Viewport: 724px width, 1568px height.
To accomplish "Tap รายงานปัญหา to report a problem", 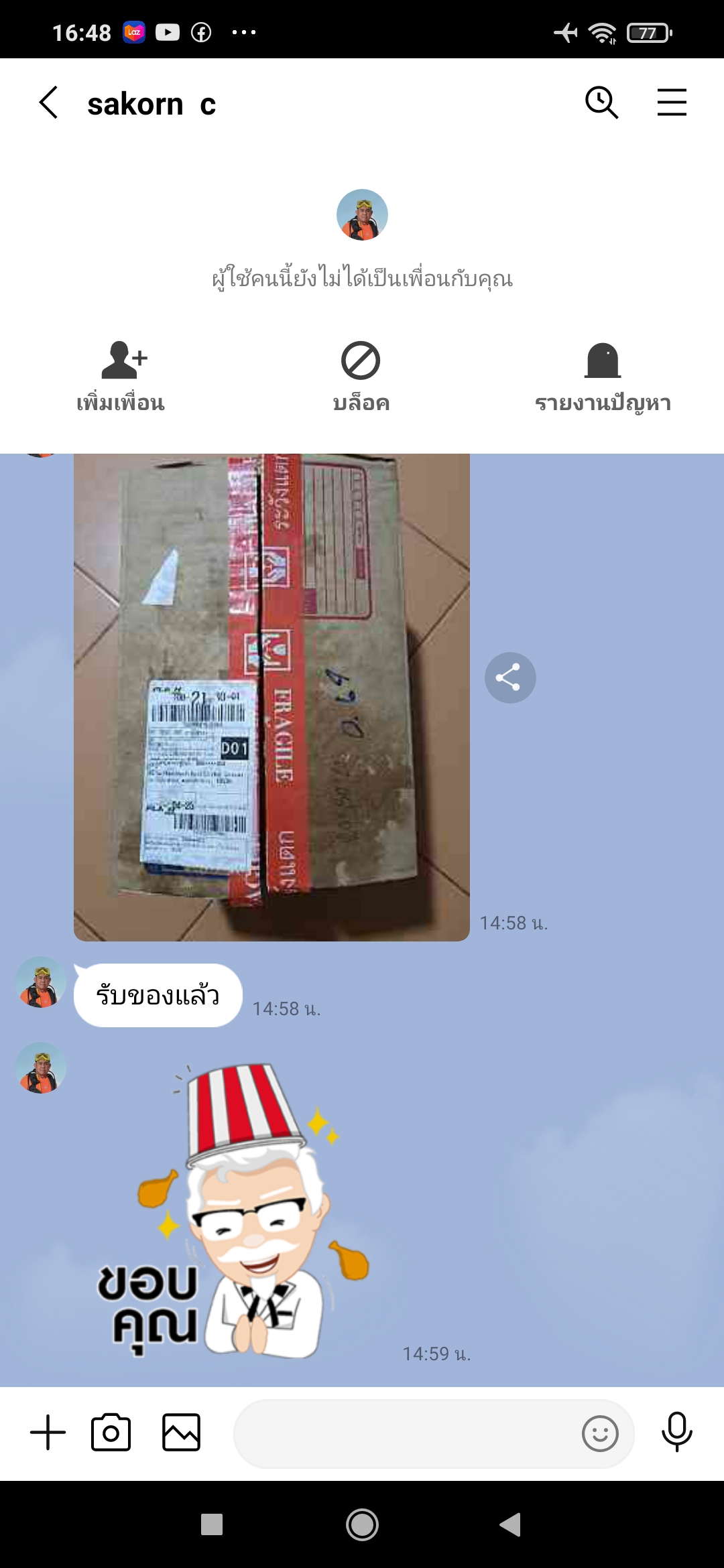I will (x=603, y=375).
